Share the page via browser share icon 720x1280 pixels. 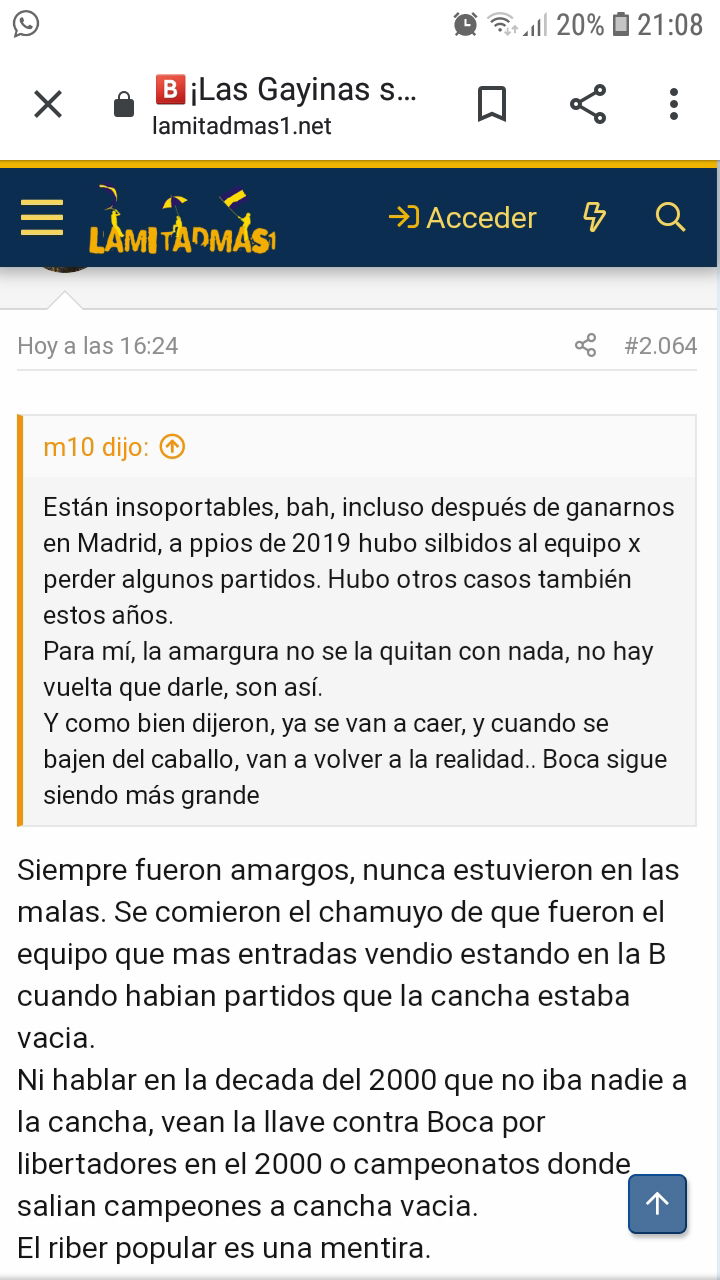(x=588, y=104)
